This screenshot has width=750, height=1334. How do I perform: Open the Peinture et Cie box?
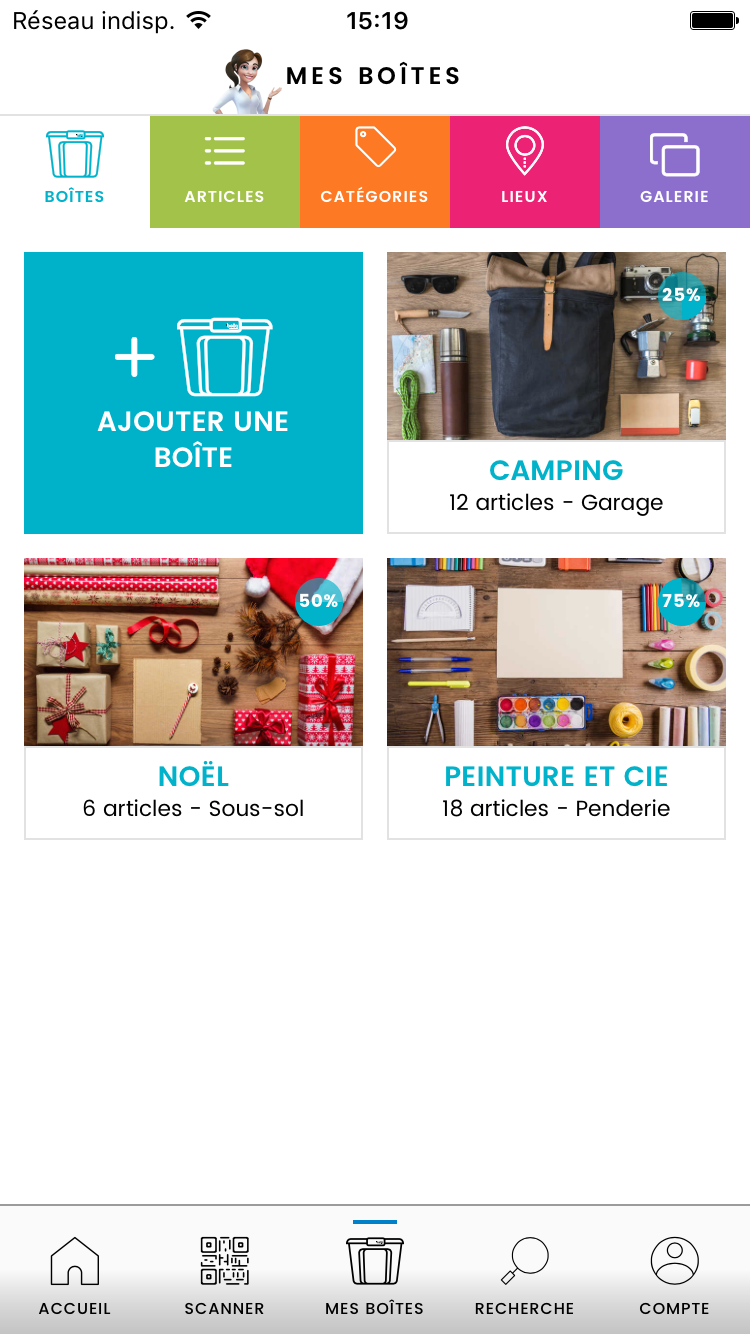point(556,698)
